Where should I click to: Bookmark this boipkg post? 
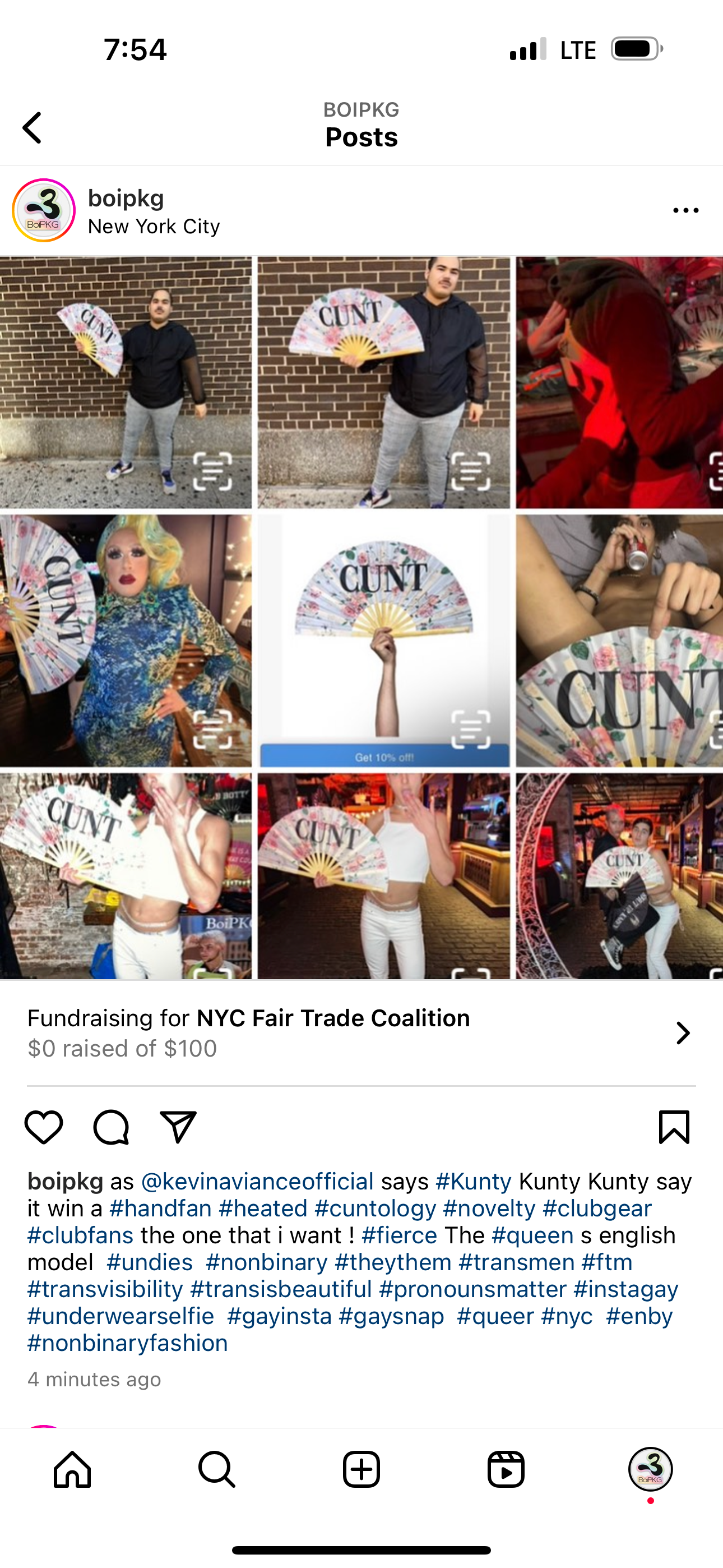click(x=674, y=1127)
